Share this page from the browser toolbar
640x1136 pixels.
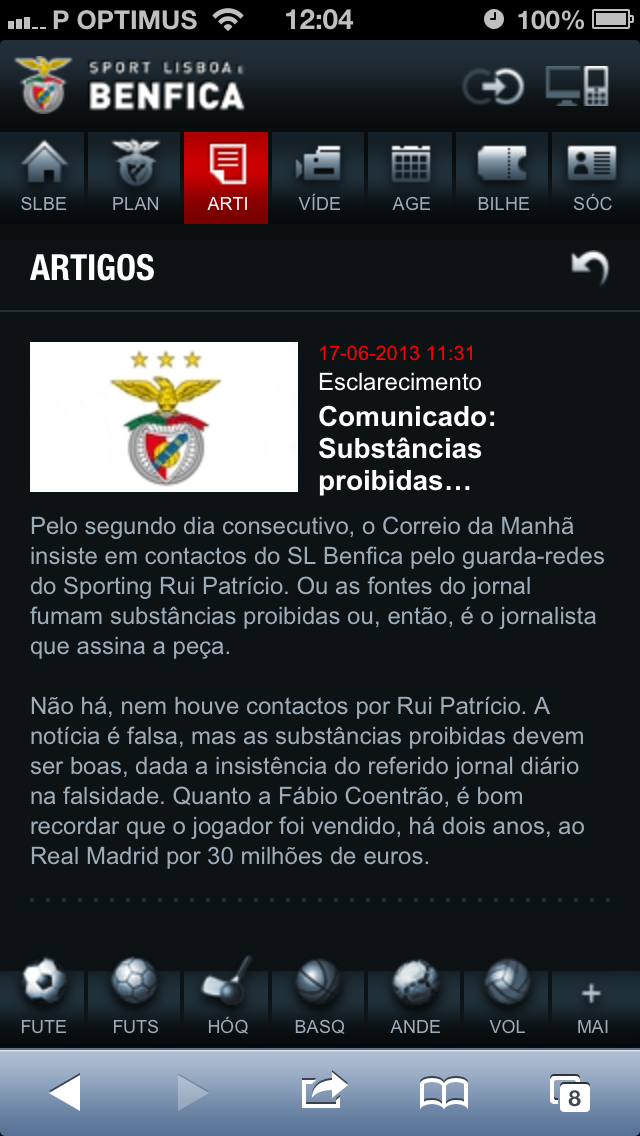point(324,1090)
